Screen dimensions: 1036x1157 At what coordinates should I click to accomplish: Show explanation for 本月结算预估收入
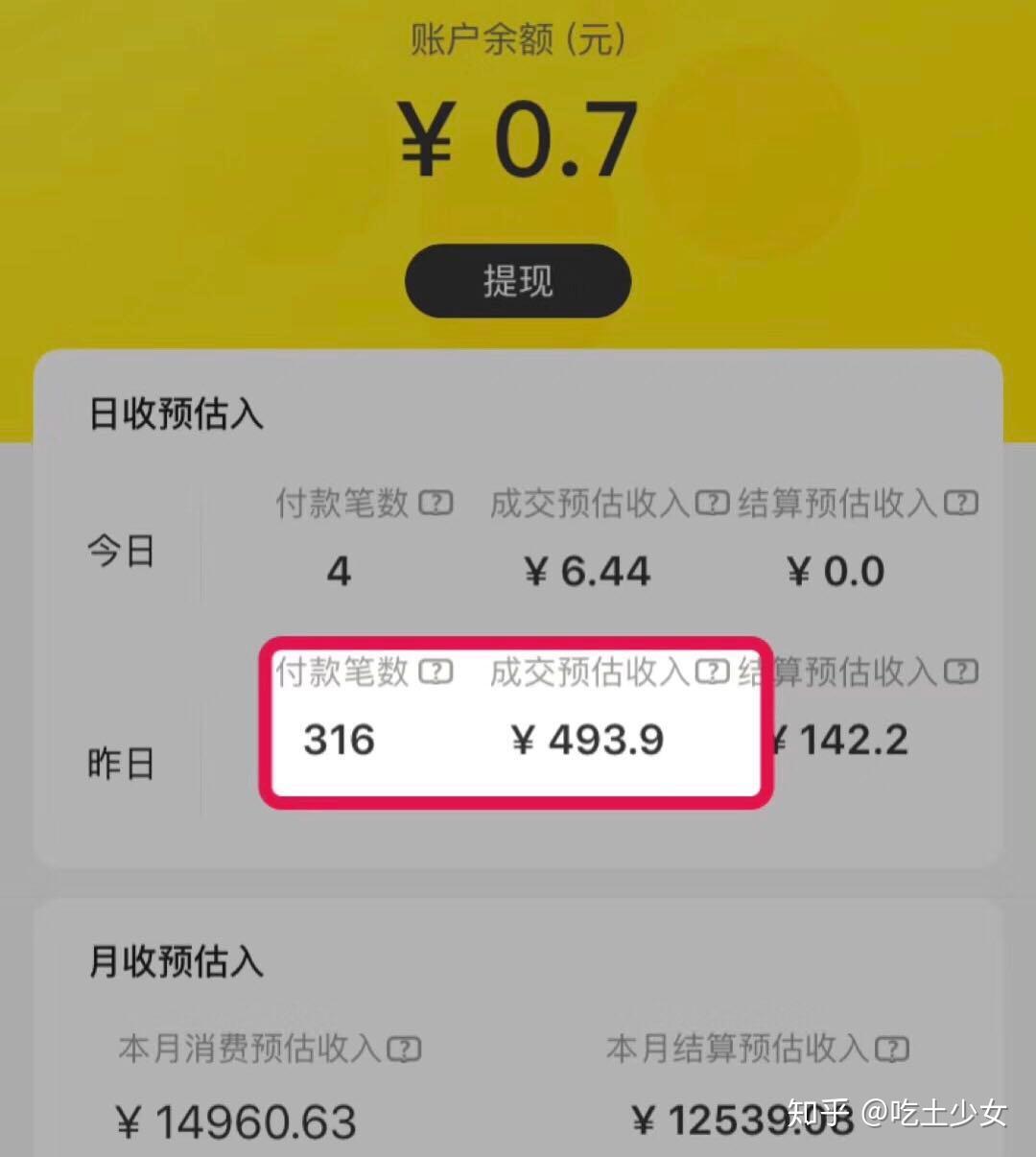892,1050
